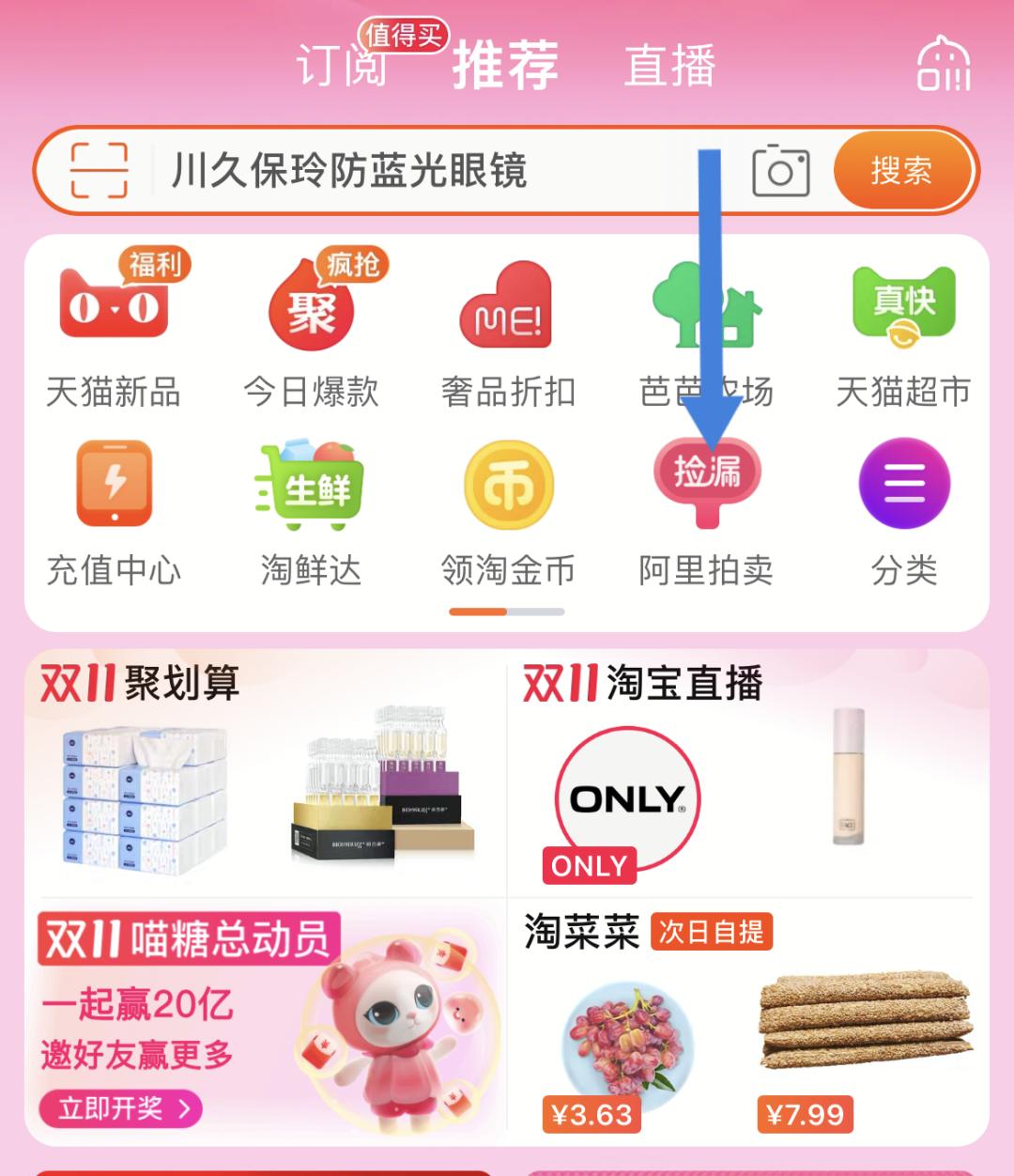Open the scan code icon
The height and width of the screenshot is (1176, 1014).
(99, 171)
